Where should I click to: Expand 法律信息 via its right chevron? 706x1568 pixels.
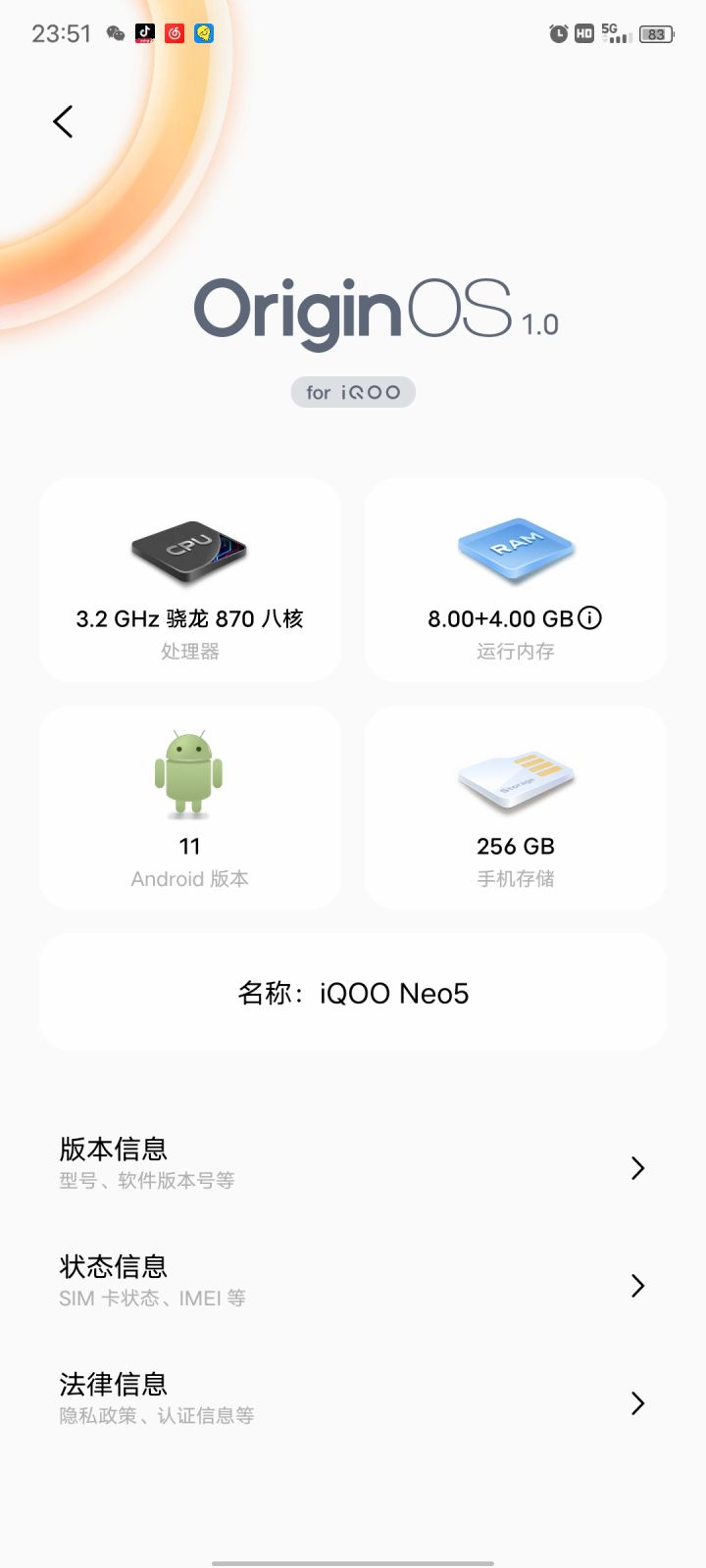pos(637,1403)
